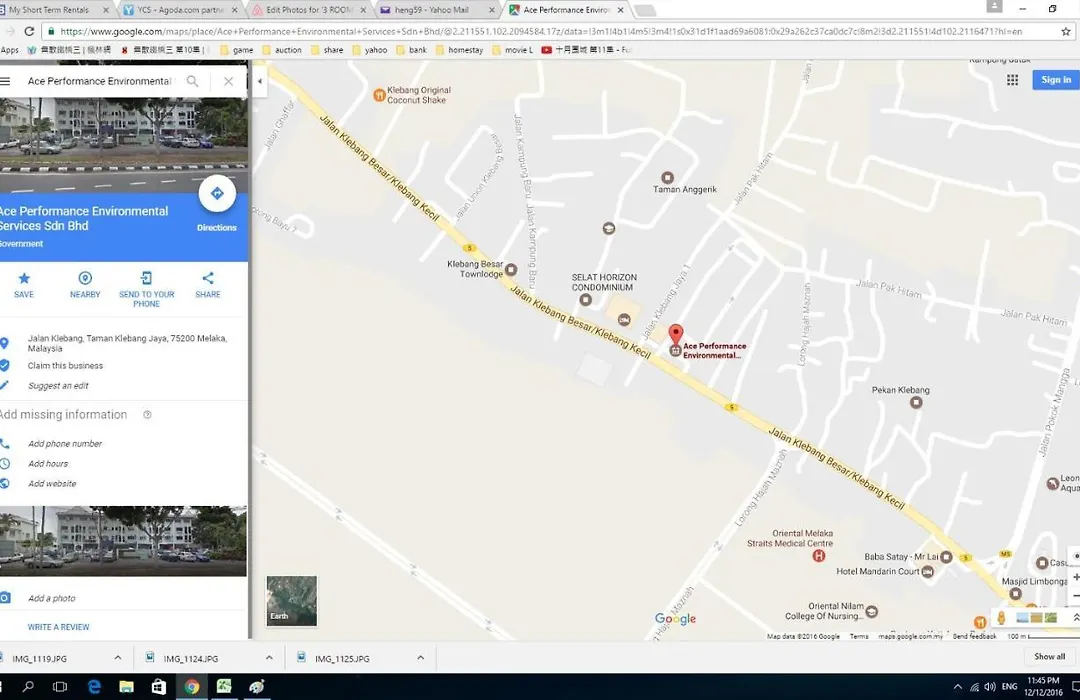Collapse the side panel
Image resolution: width=1080 pixels, height=700 pixels.
[x=259, y=81]
